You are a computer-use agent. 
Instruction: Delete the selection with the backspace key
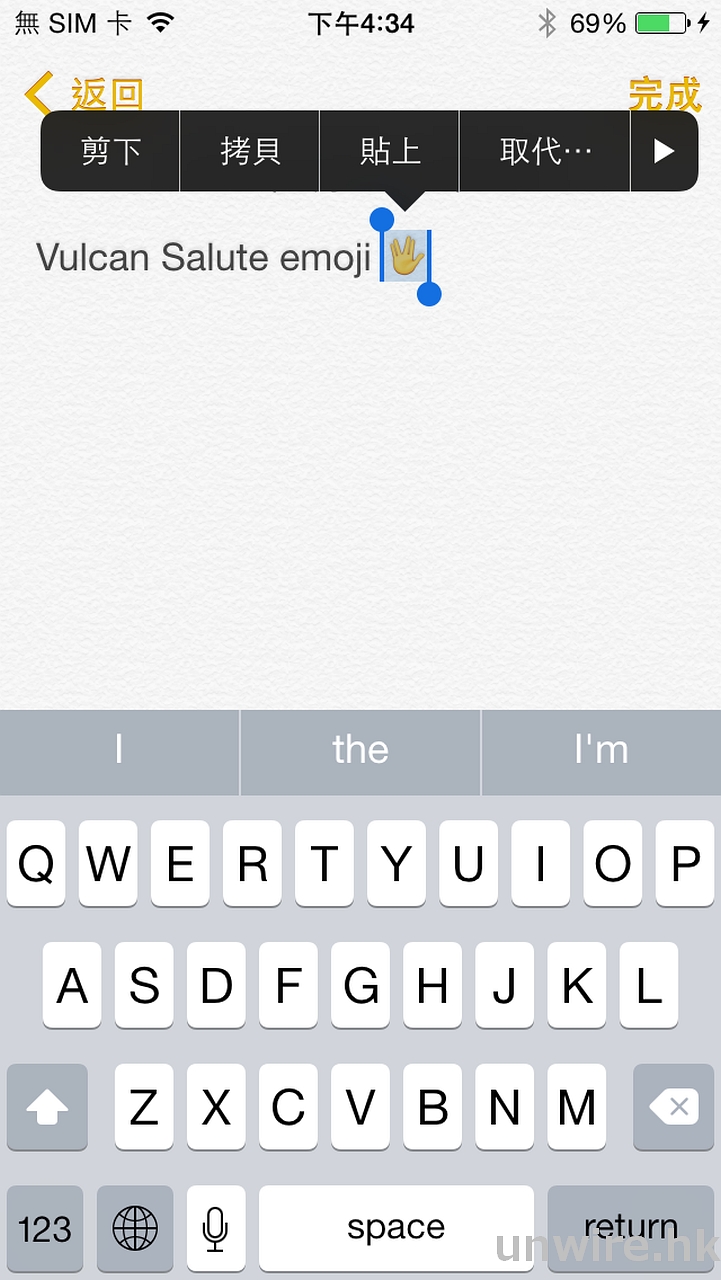click(x=673, y=1107)
